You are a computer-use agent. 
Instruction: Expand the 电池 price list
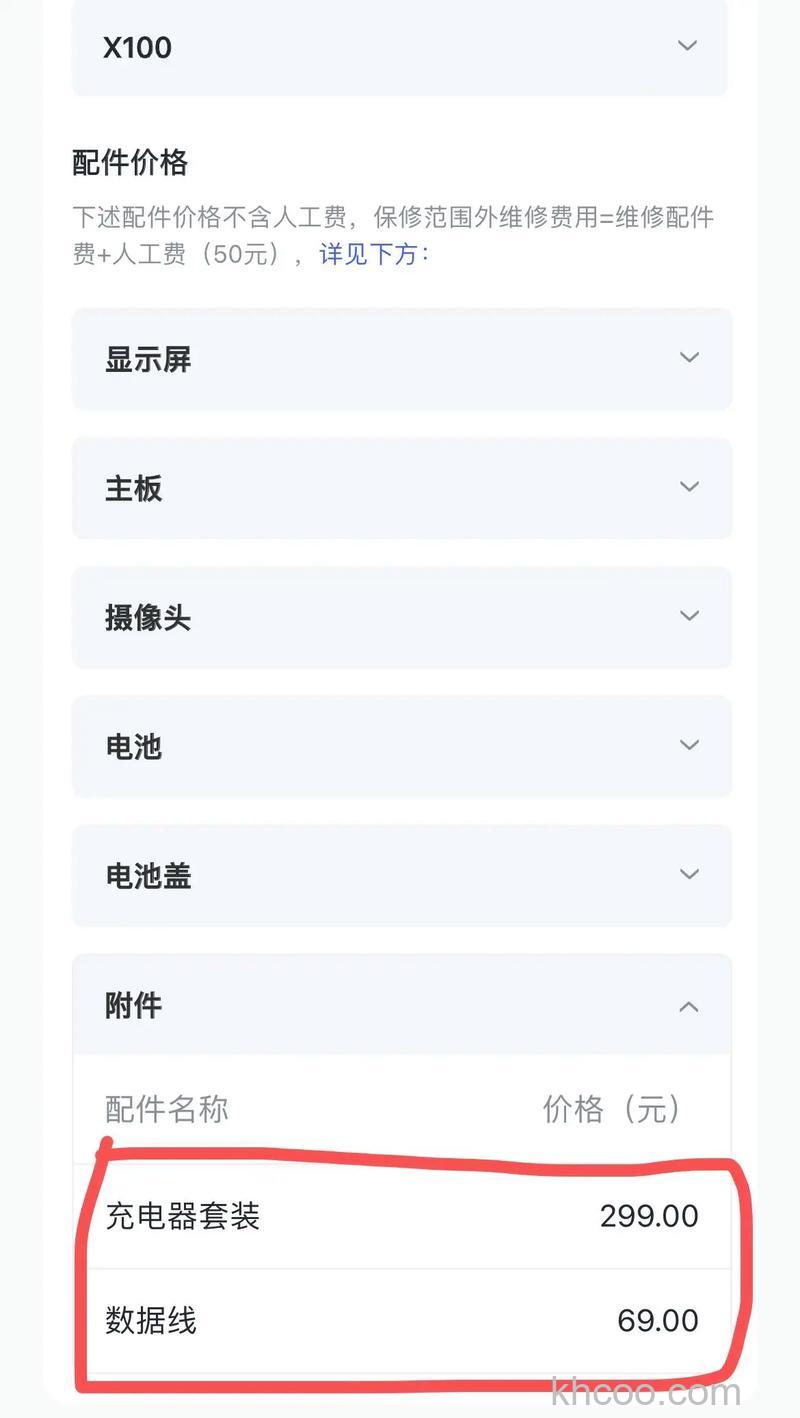point(400,746)
